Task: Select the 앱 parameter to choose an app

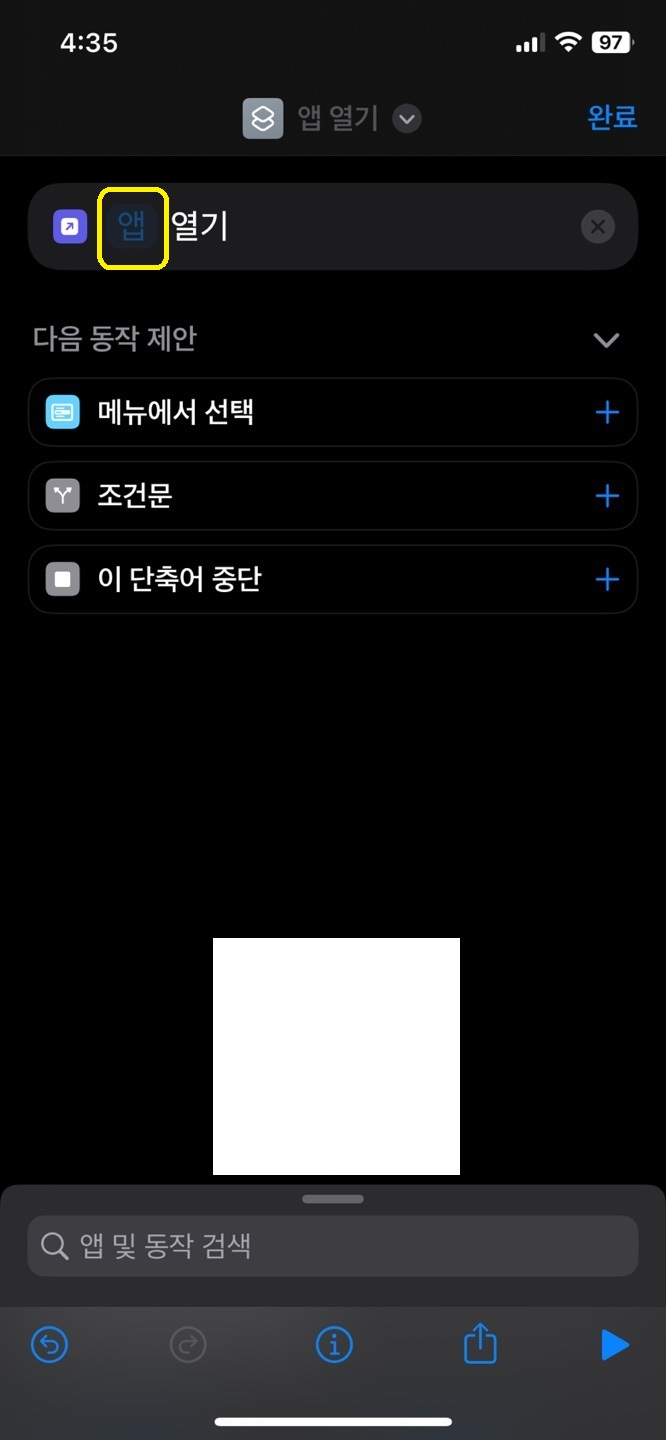Action: pos(132,226)
